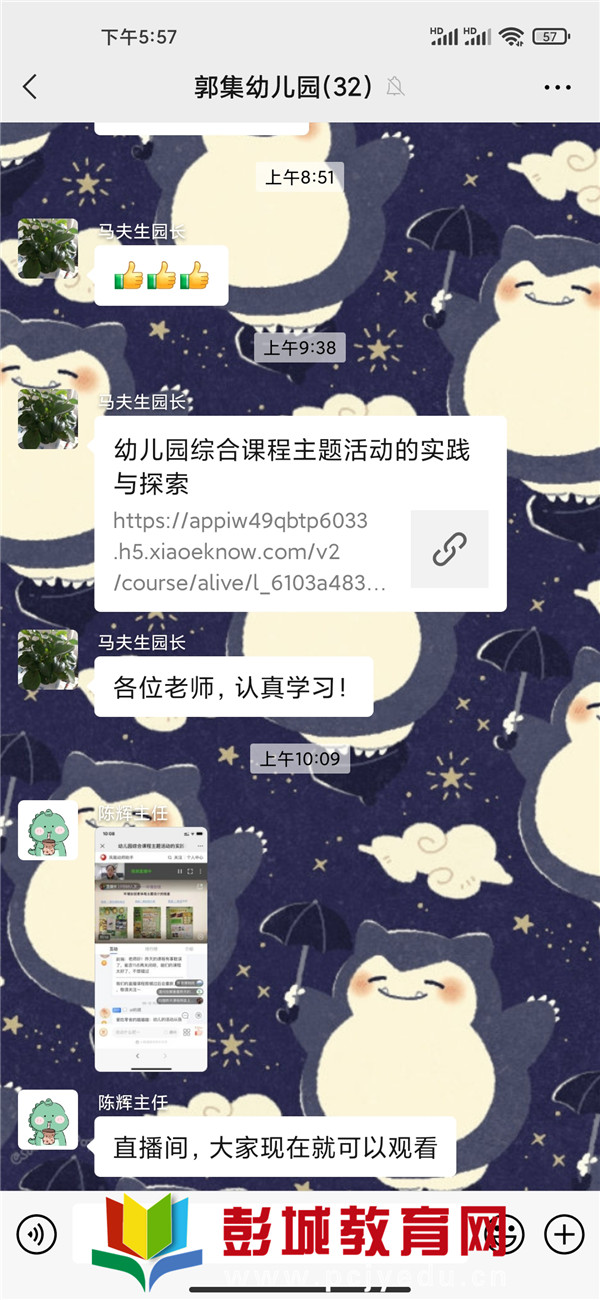The width and height of the screenshot is (600, 1300).
Task: Open the chat info overflow menu
Action: pyautogui.click(x=557, y=87)
